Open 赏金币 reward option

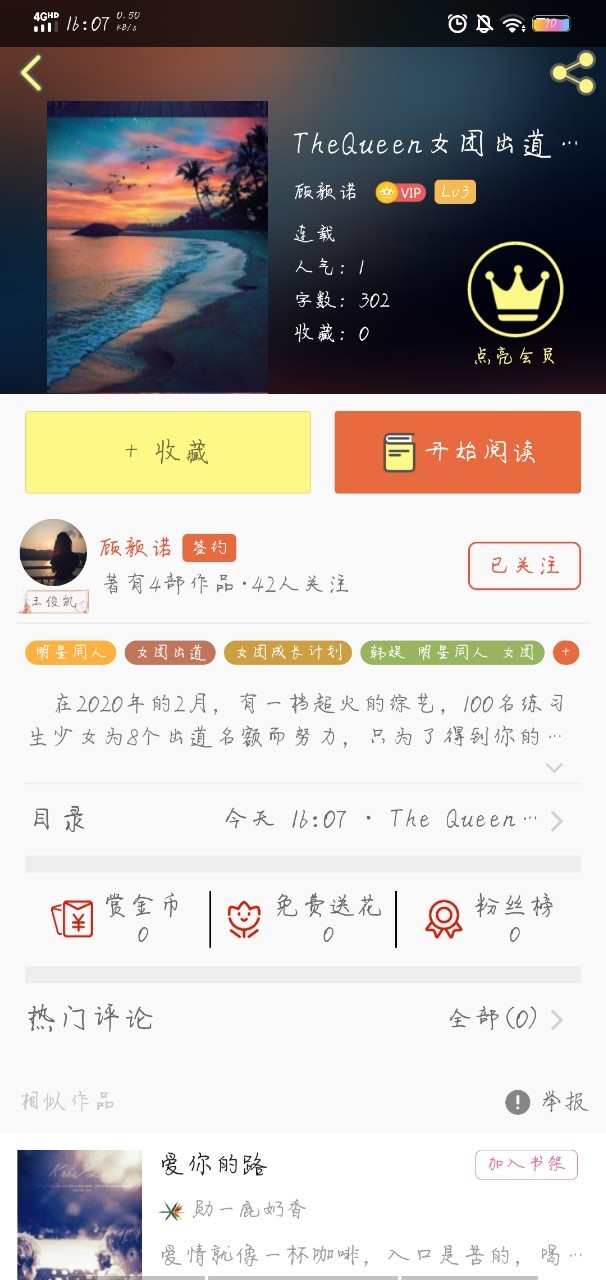click(x=118, y=918)
